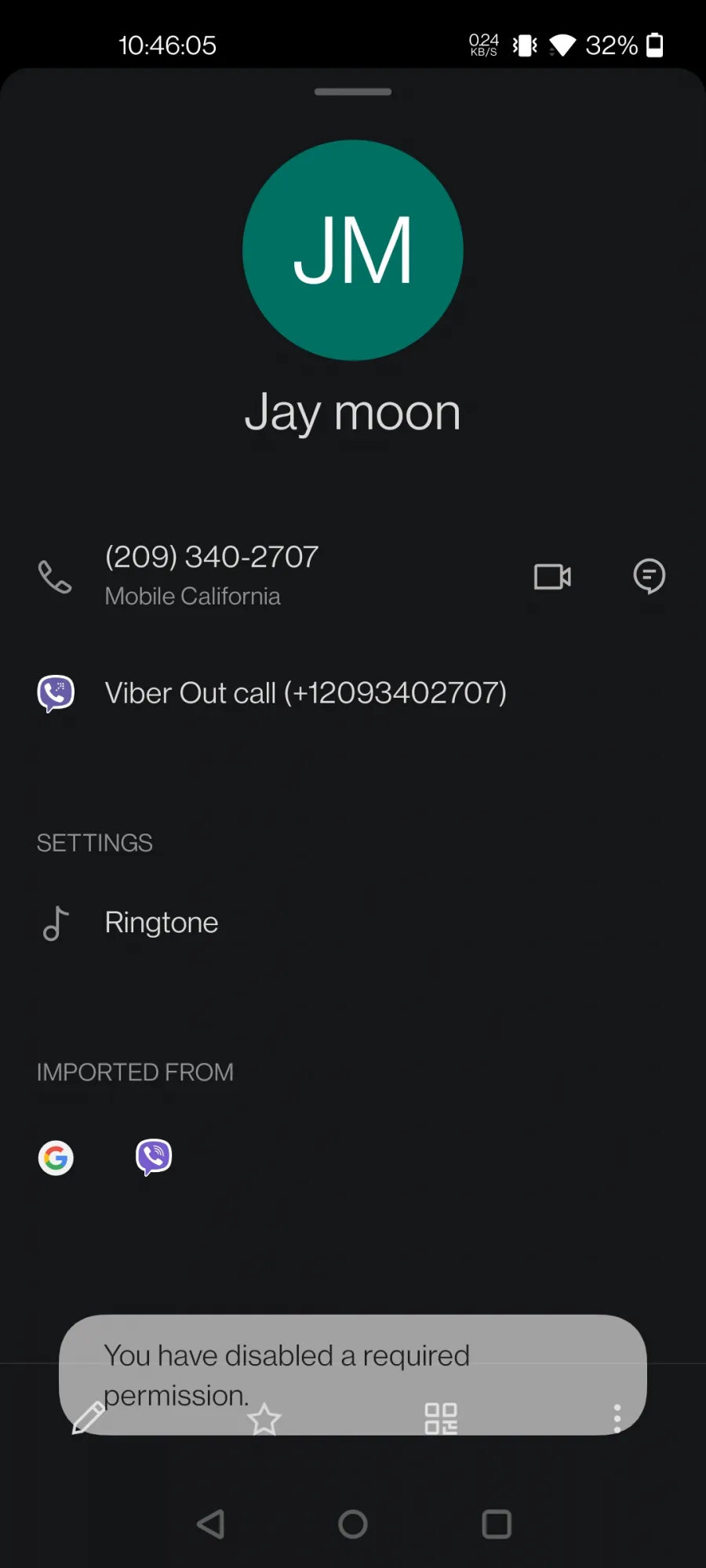Edit the contact with the pencil icon
The width and height of the screenshot is (706, 1568).
(89, 1417)
